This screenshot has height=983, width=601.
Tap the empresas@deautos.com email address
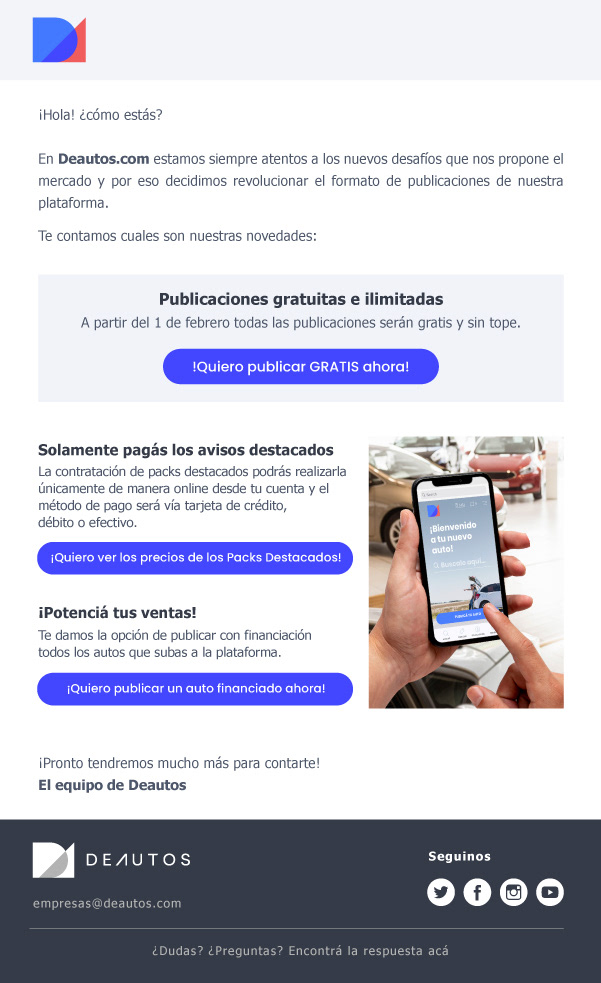pyautogui.click(x=107, y=903)
